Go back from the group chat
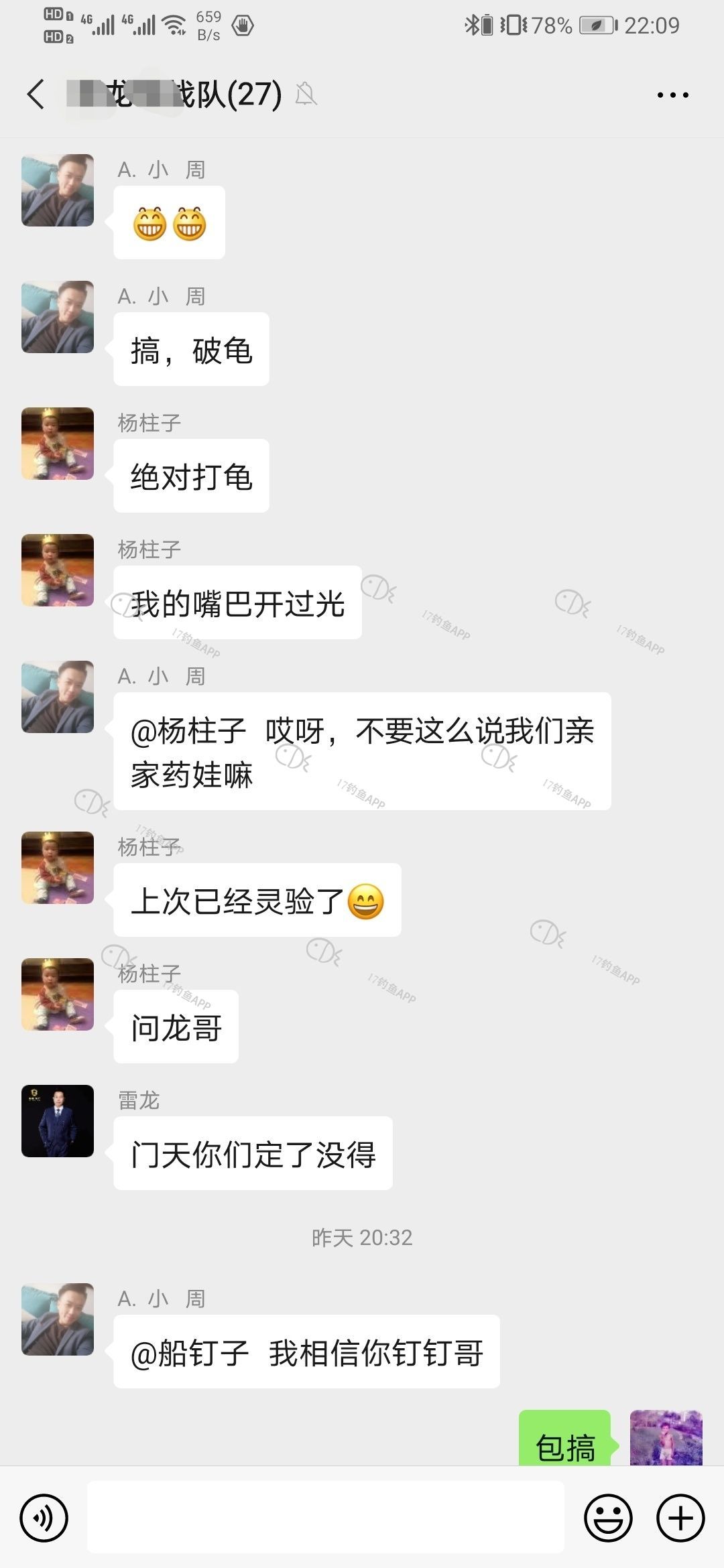The image size is (724, 1568). click(36, 94)
